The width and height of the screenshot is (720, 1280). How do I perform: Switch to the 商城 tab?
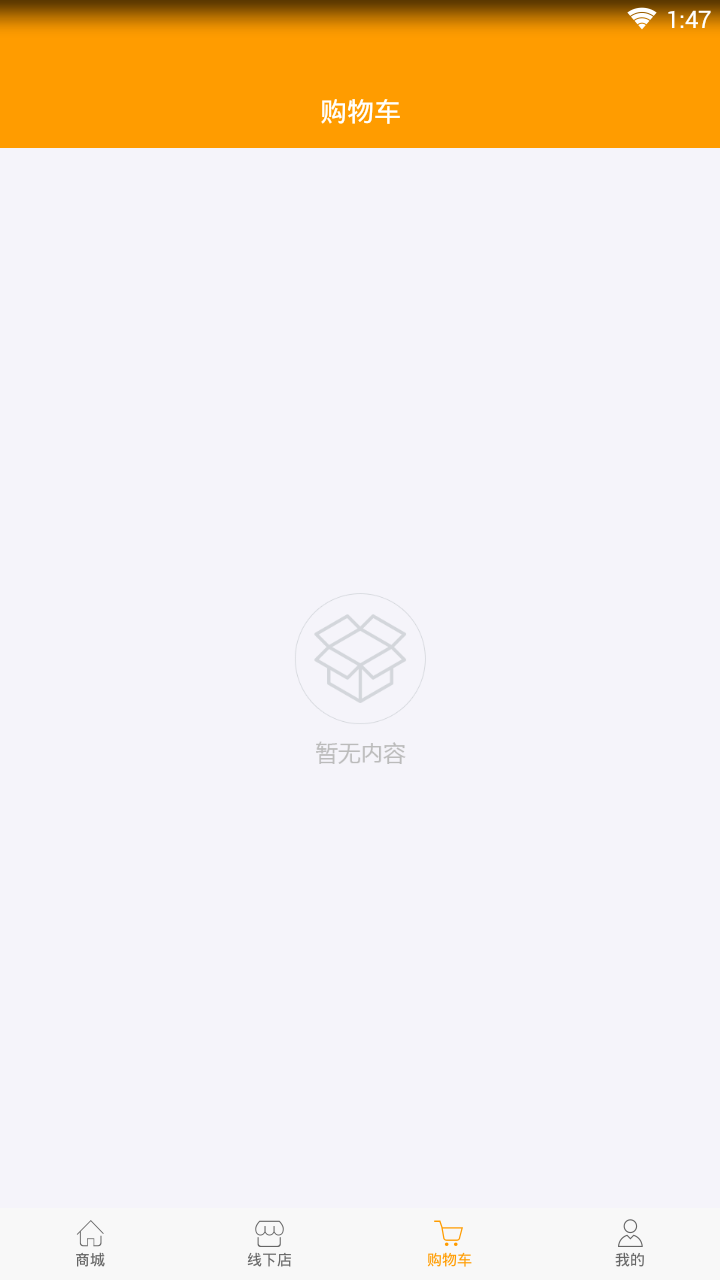pyautogui.click(x=90, y=1244)
